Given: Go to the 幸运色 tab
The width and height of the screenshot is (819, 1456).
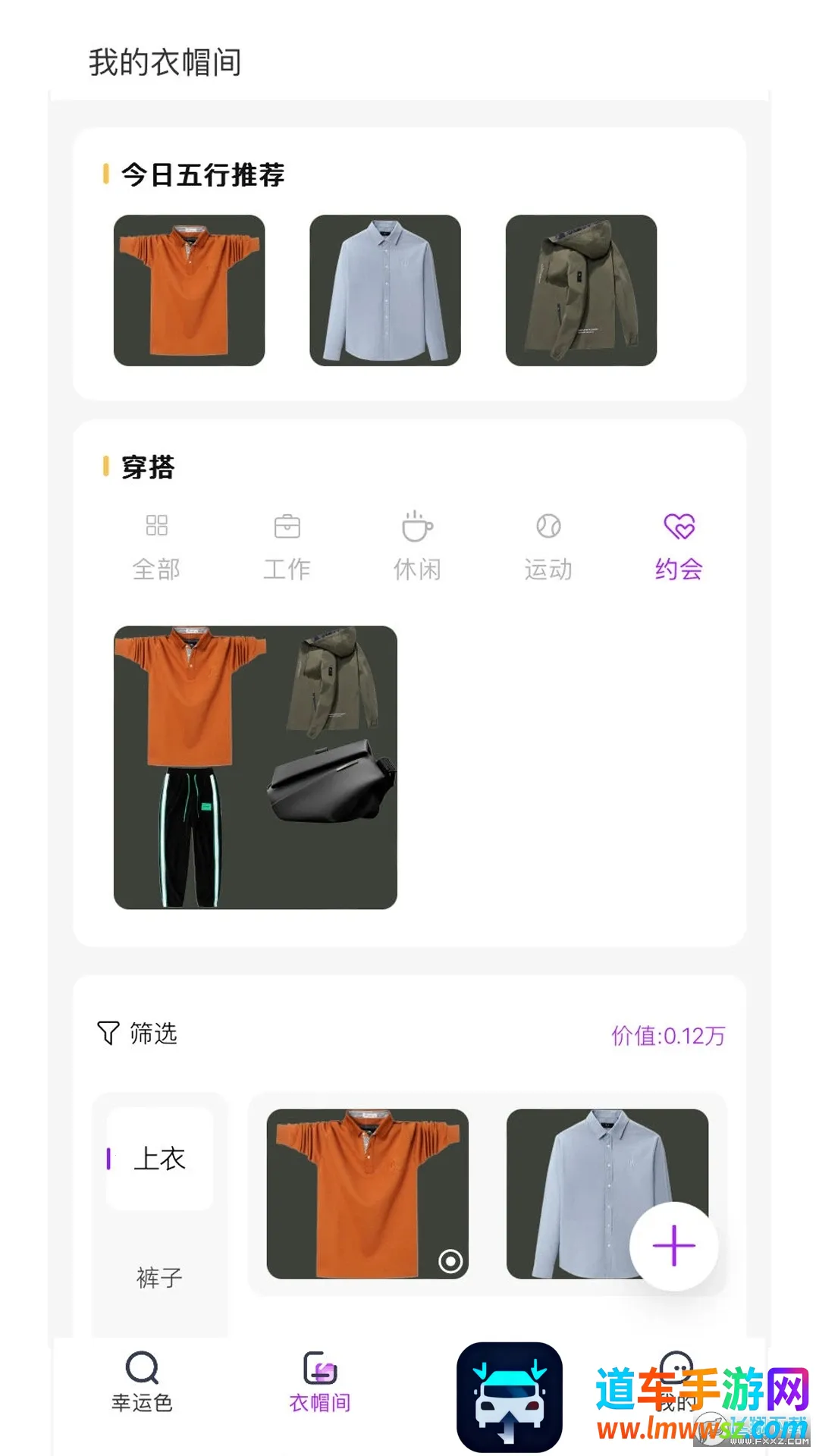Looking at the screenshot, I should click(142, 1382).
